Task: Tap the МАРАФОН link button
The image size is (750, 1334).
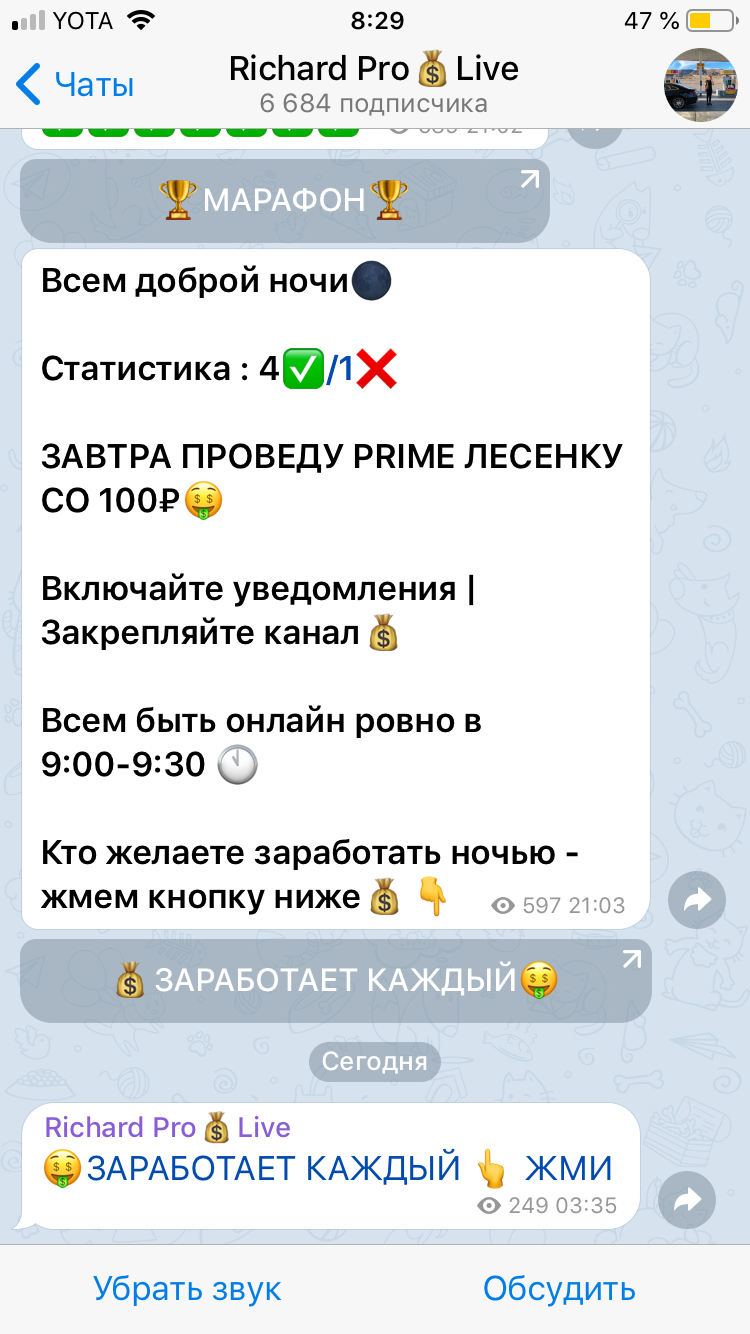Action: 285,200
